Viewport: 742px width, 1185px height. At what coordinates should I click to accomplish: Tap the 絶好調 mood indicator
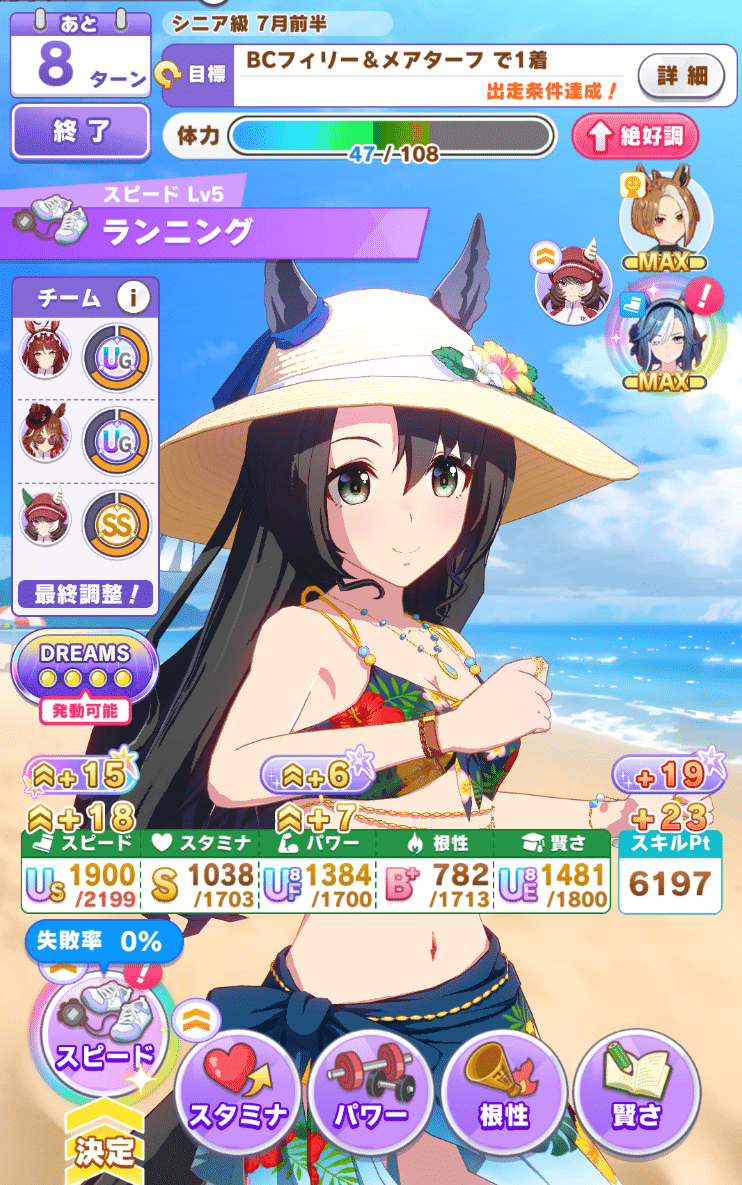[x=636, y=137]
